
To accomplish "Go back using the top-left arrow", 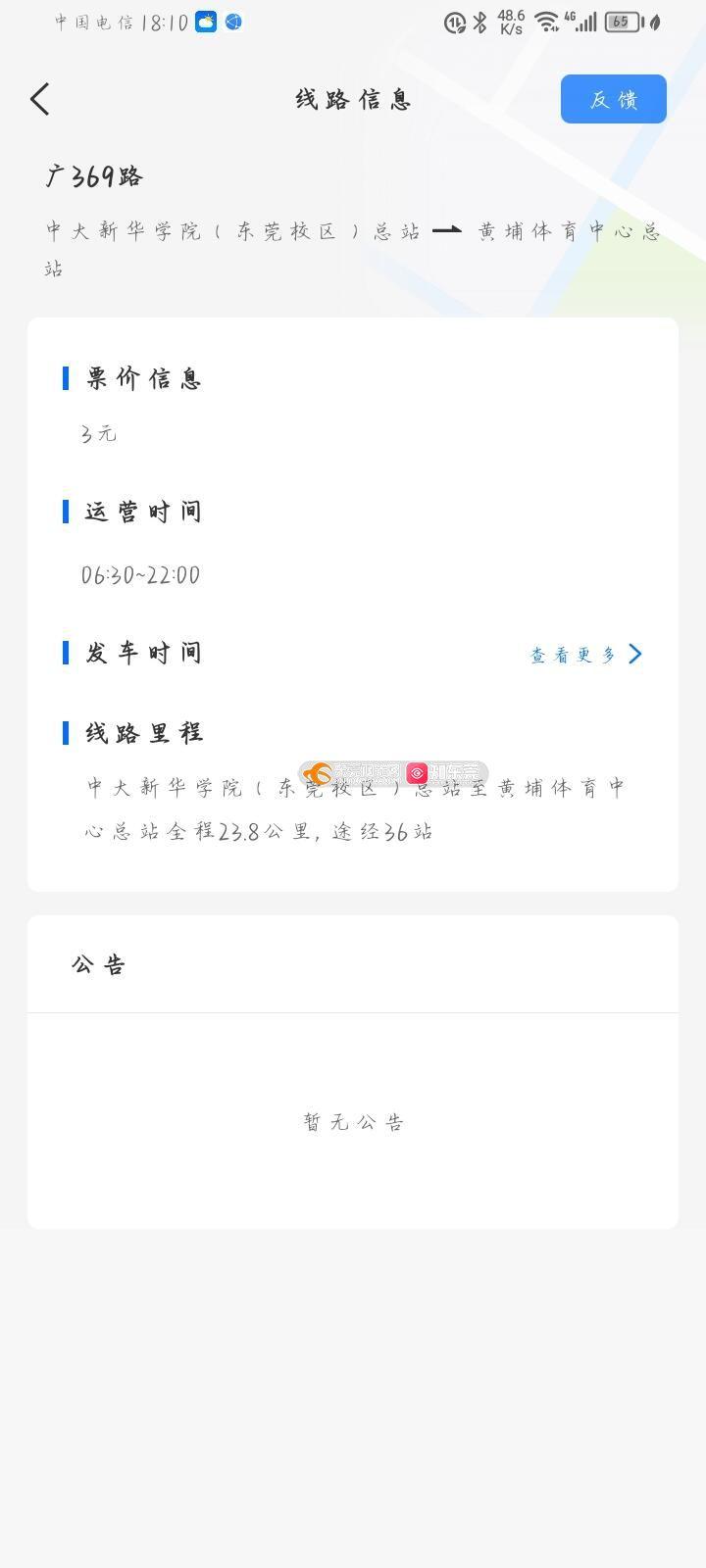I will point(40,99).
